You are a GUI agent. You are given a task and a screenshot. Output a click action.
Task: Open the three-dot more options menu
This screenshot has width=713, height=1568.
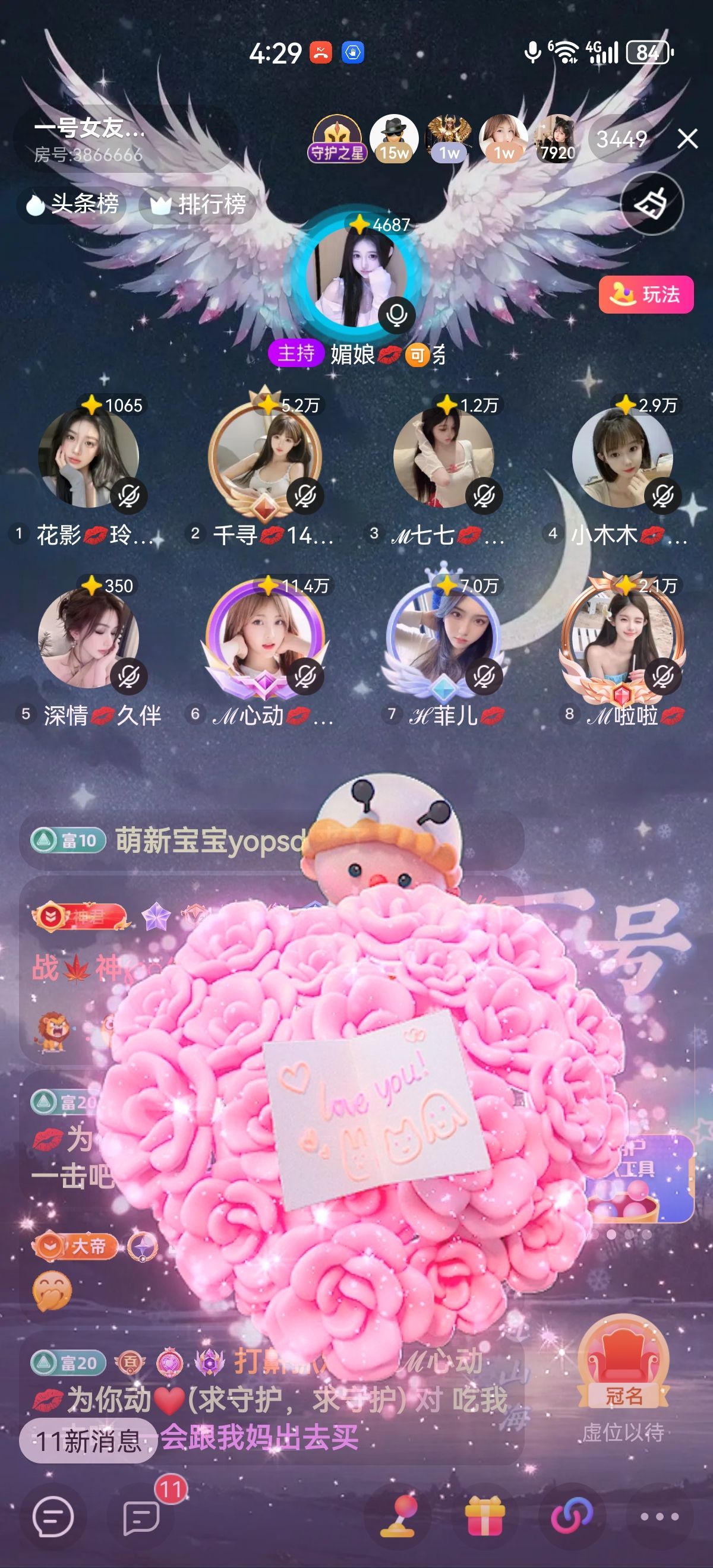[x=660, y=1517]
